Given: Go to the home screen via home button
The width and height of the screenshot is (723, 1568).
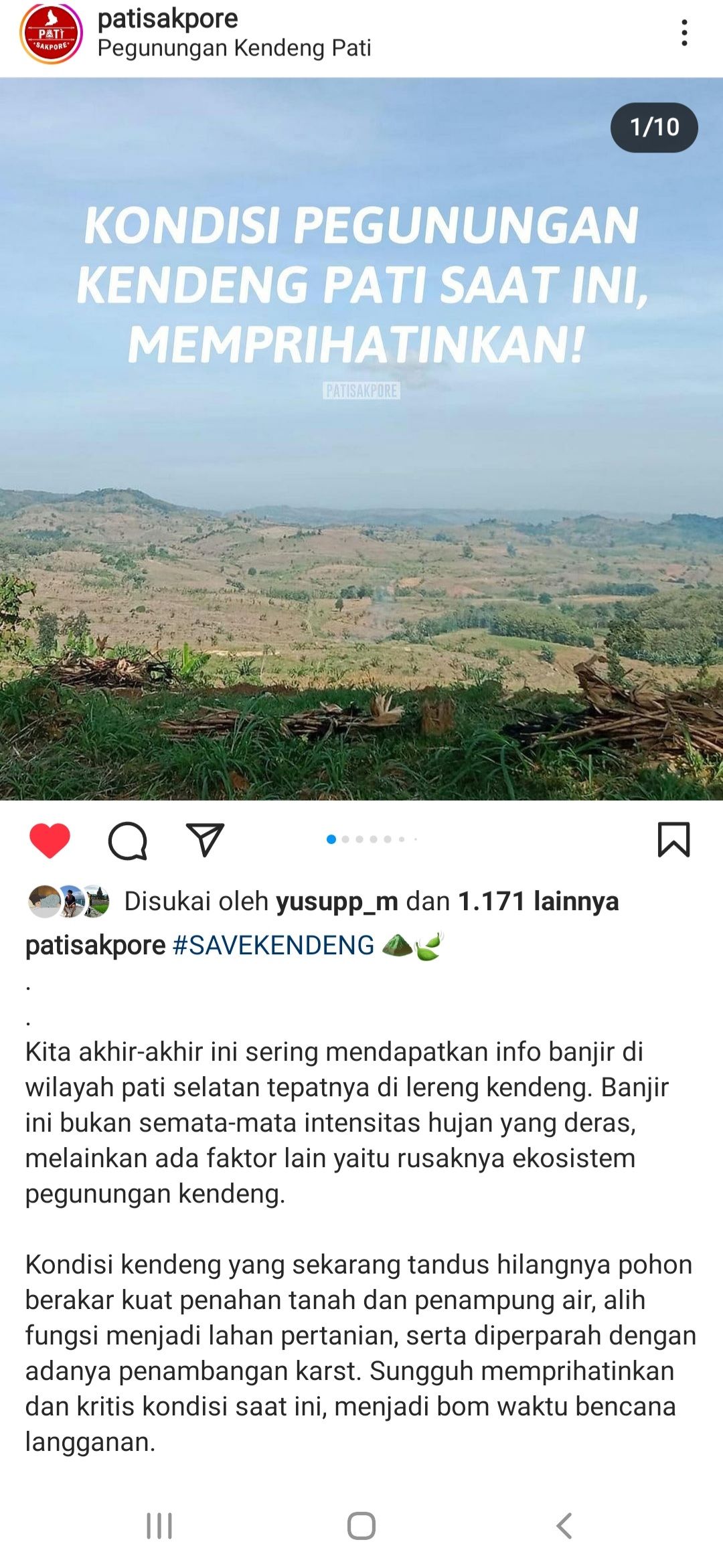Looking at the screenshot, I should 361,1526.
